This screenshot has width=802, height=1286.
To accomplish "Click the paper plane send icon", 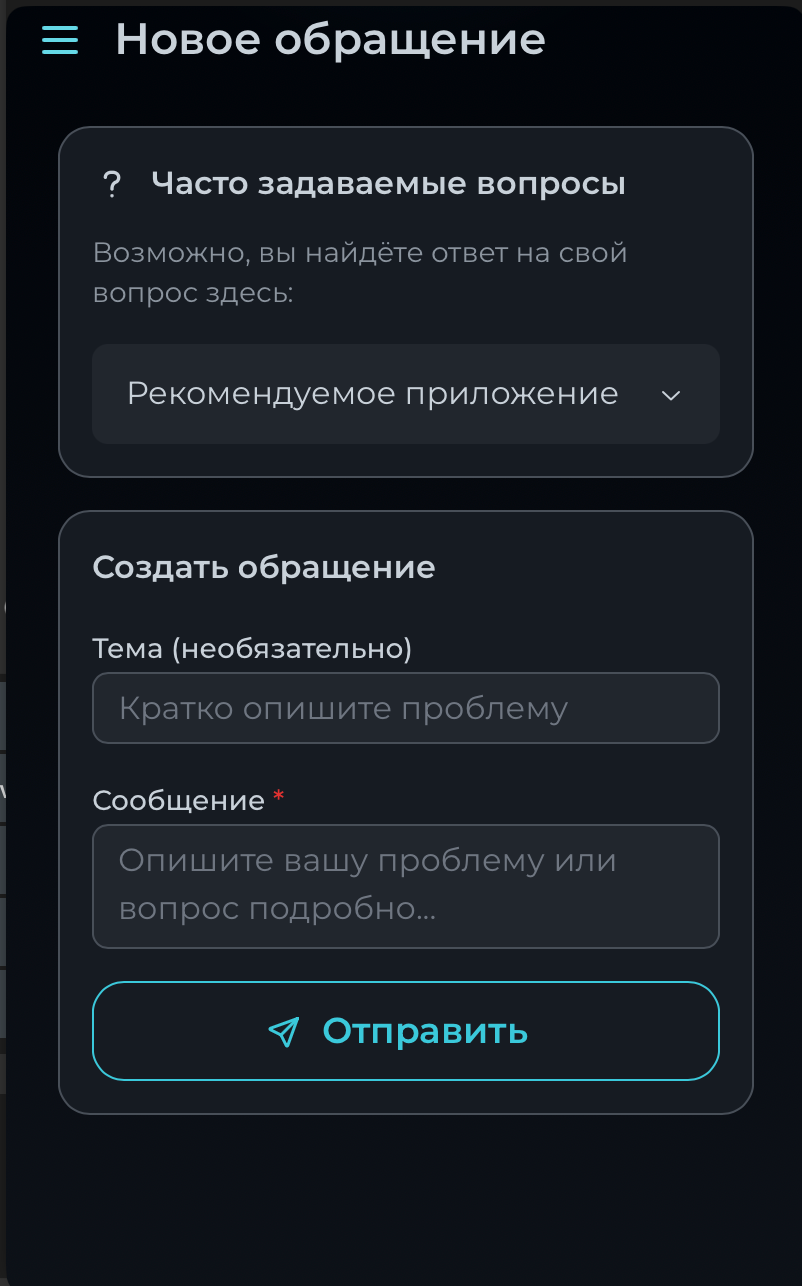I will 285,1030.
